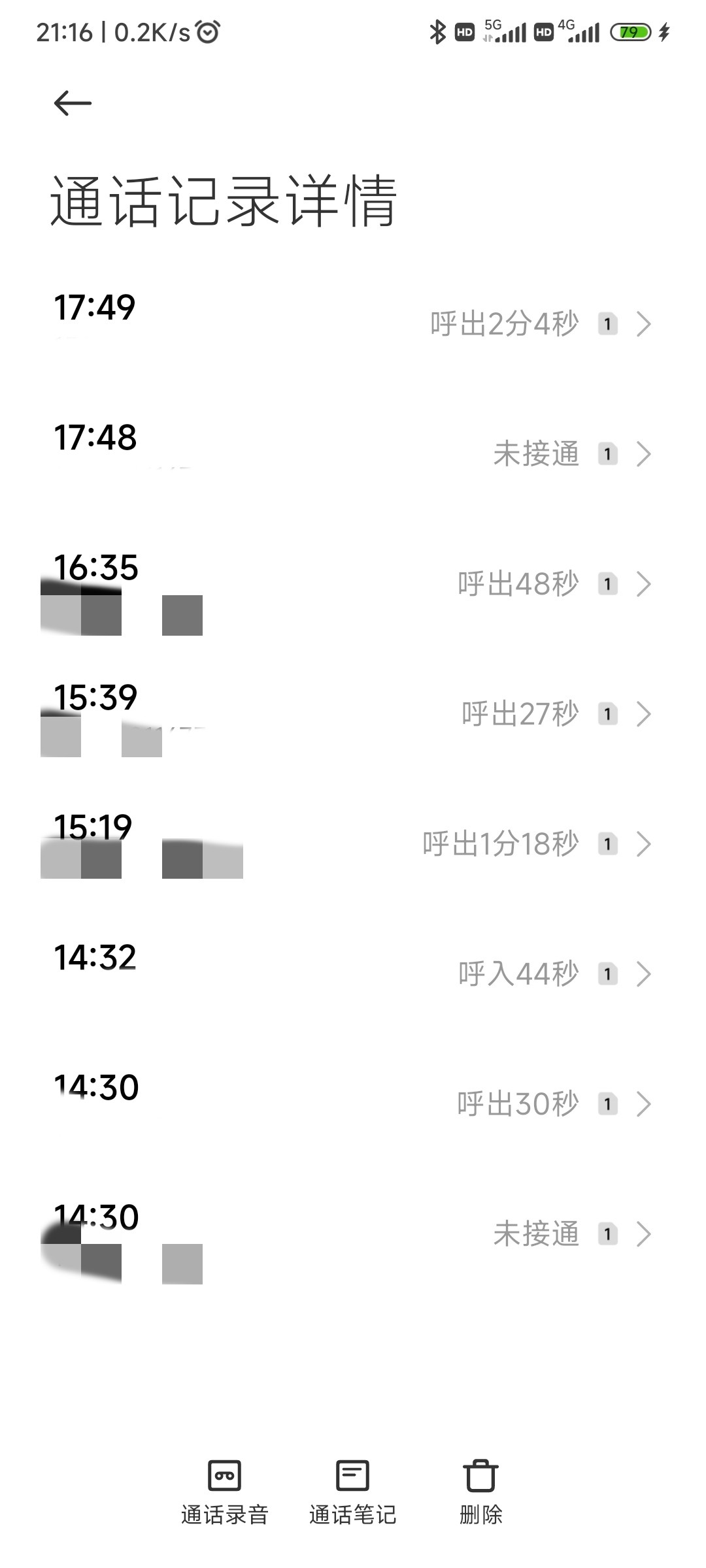View the 16:35 呼出48秒 call record
Viewport: 706px width, 1568px height.
(x=353, y=584)
